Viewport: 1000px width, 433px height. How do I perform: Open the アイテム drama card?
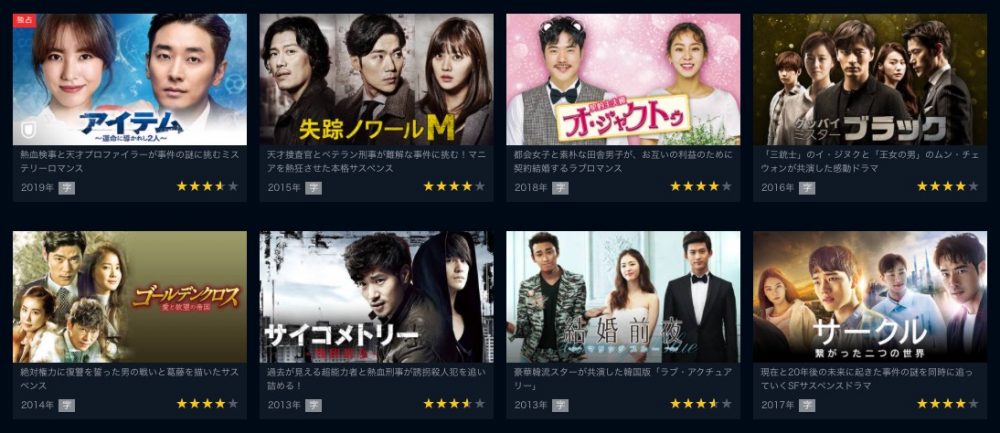[129, 80]
